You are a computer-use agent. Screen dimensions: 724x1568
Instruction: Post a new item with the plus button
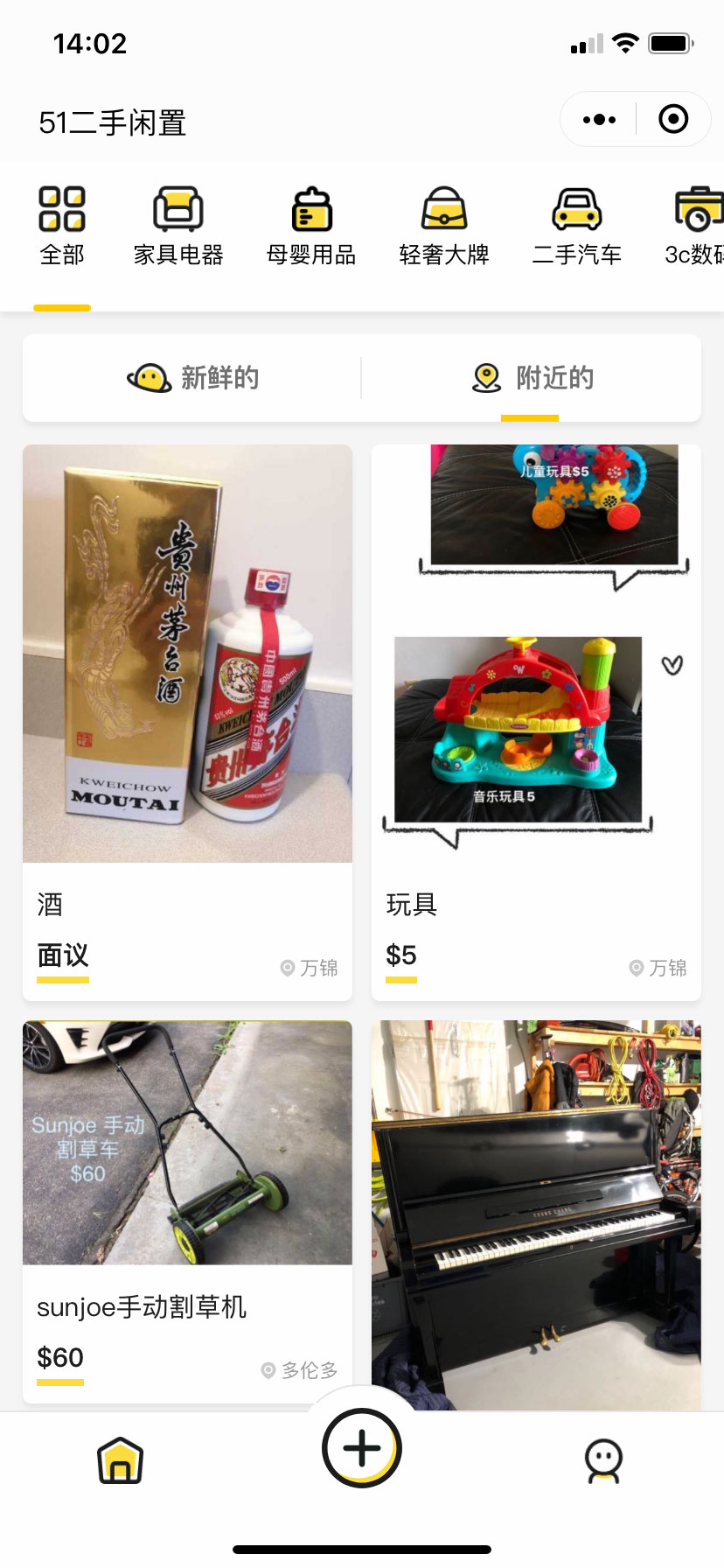point(362,1448)
